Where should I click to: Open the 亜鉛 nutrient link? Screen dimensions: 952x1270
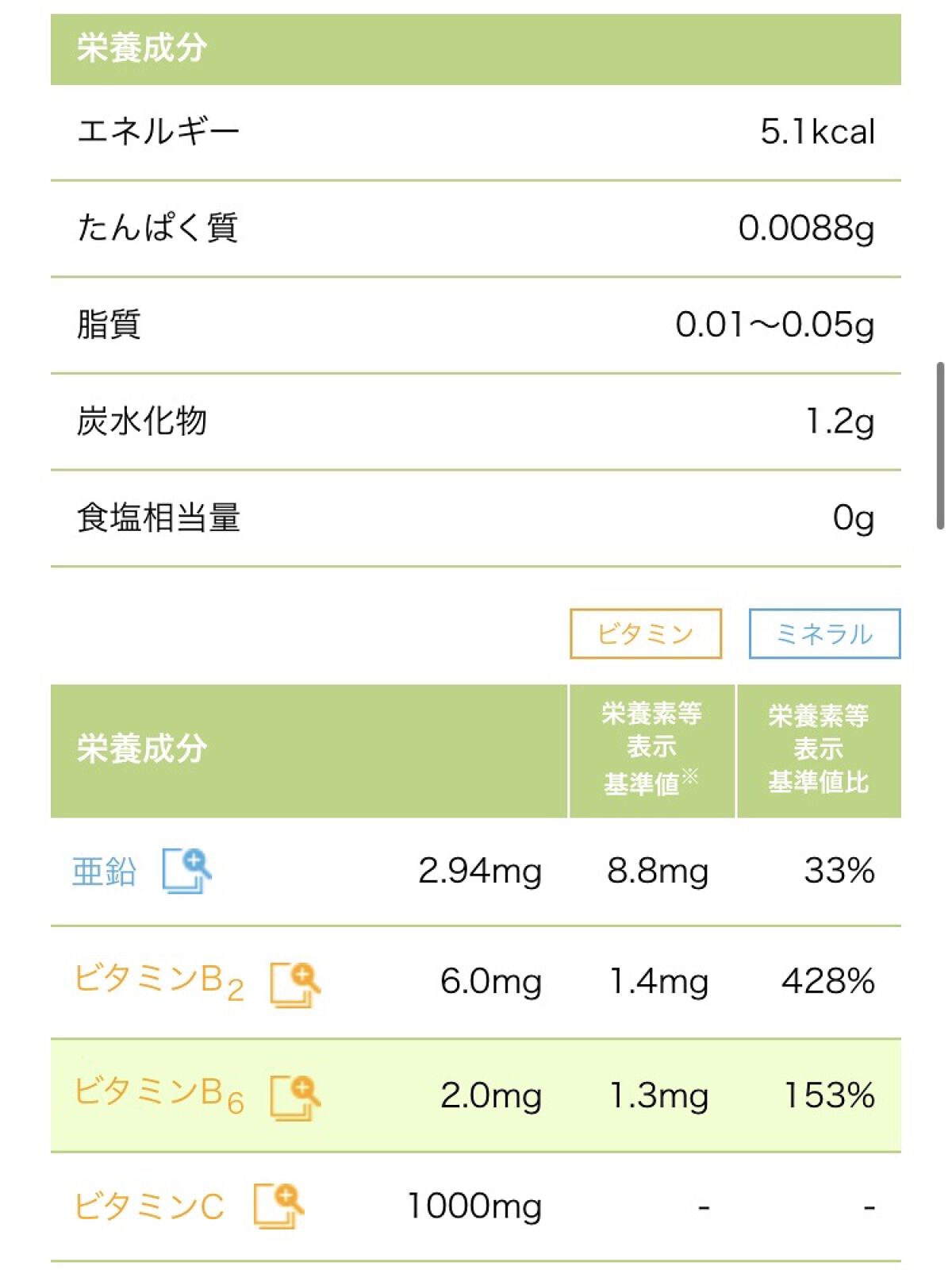104,872
